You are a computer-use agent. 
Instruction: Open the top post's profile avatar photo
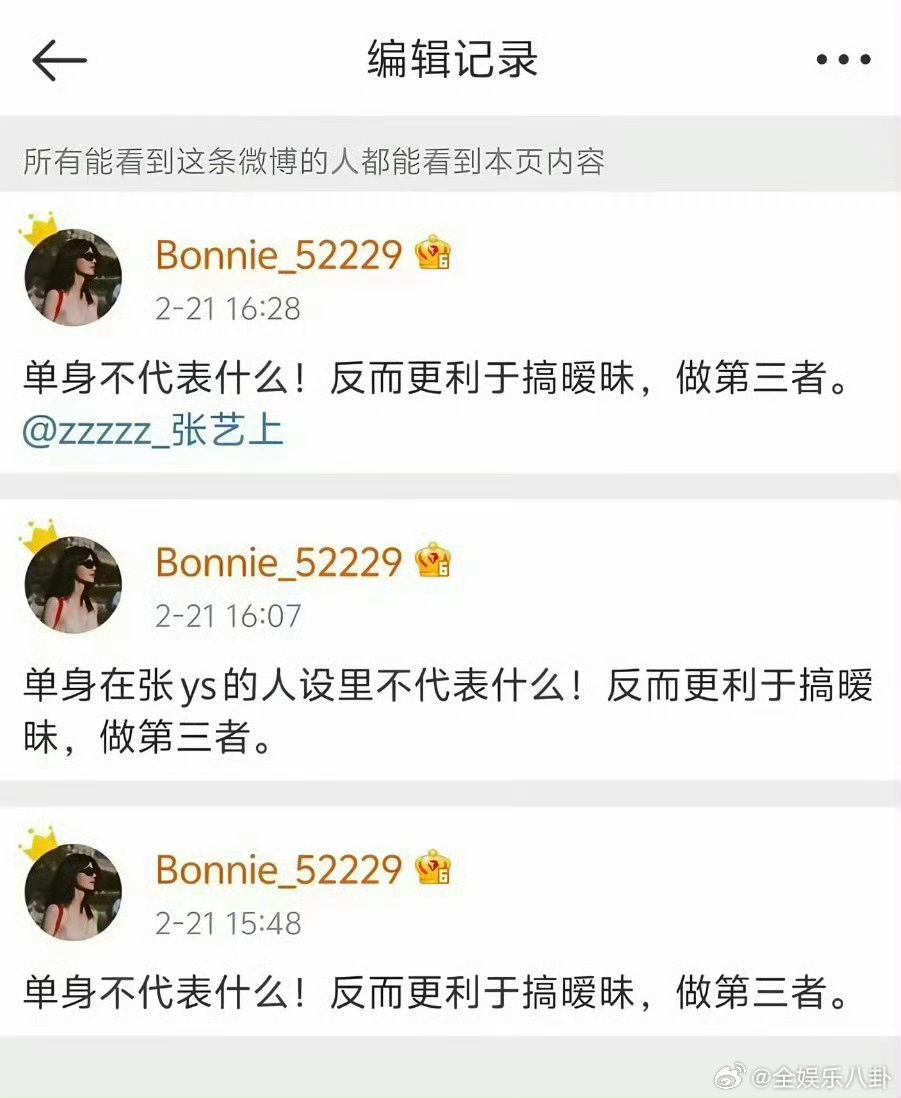click(72, 275)
